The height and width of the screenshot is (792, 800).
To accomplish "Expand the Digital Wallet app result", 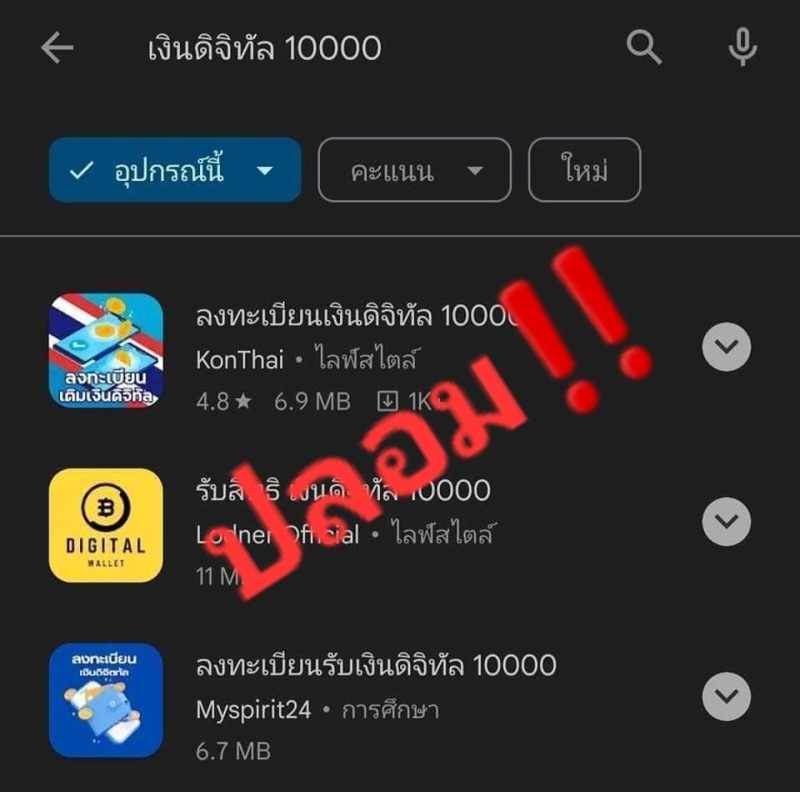I will pyautogui.click(x=726, y=521).
